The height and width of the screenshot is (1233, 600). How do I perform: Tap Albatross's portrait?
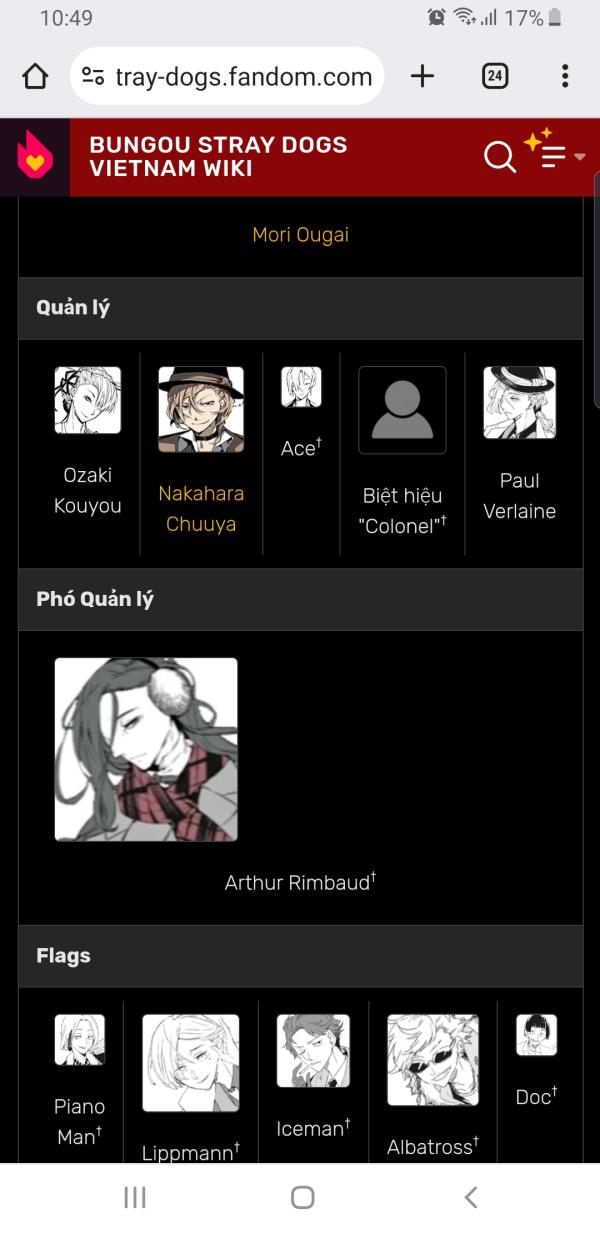pyautogui.click(x=433, y=1060)
